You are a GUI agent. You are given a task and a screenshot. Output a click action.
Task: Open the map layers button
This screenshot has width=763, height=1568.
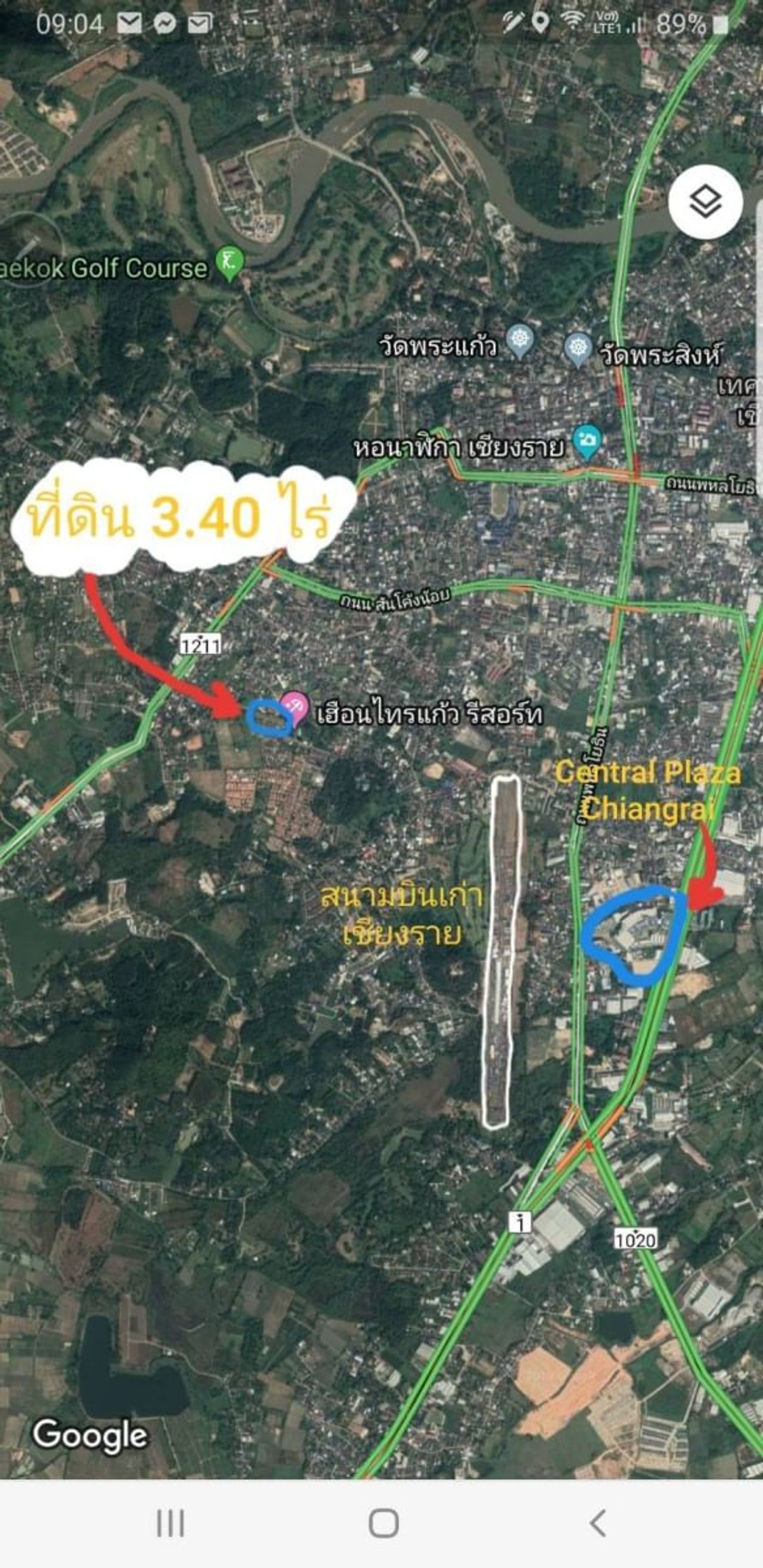tap(705, 202)
